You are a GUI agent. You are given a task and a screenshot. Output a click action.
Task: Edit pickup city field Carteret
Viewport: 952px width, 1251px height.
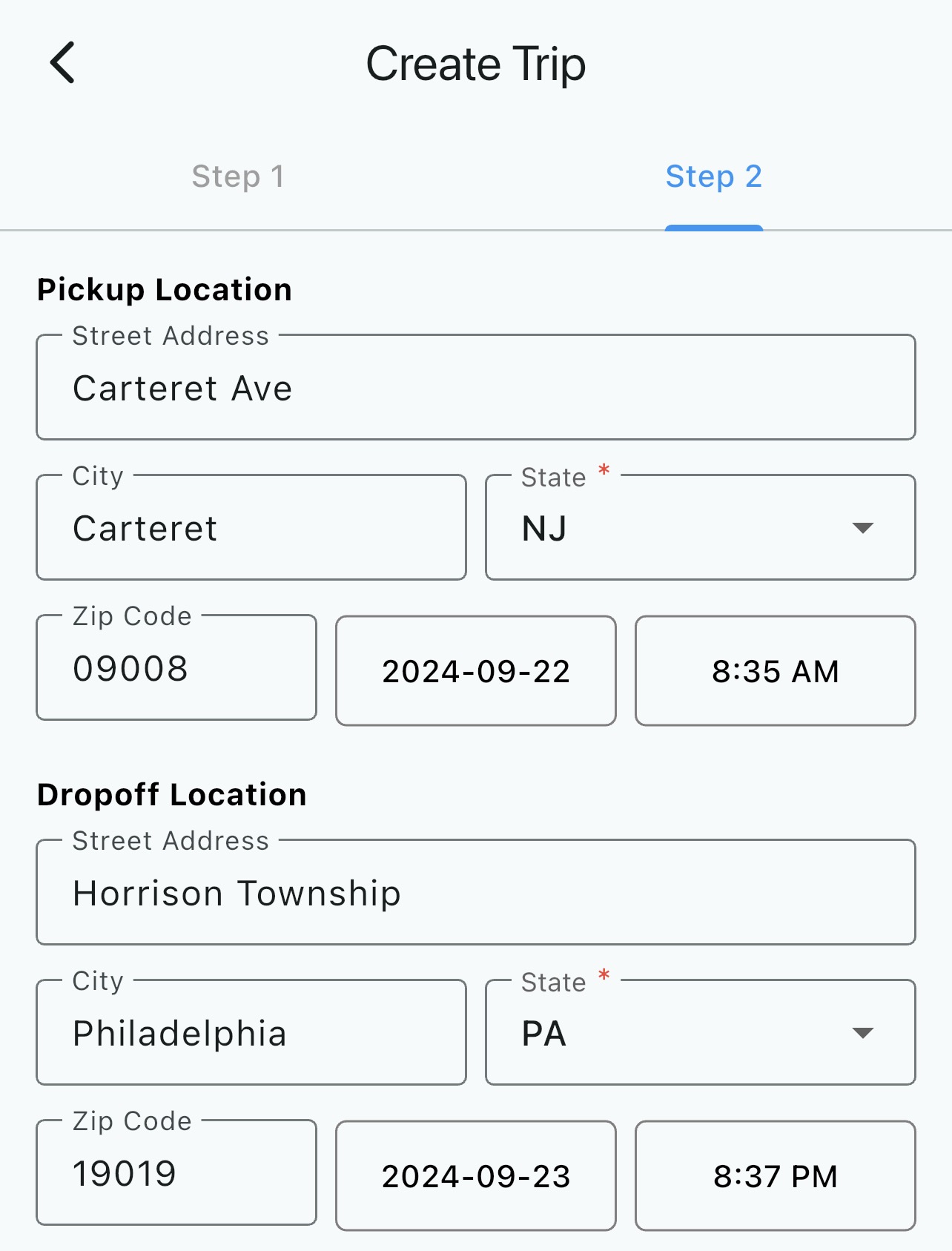(x=251, y=528)
